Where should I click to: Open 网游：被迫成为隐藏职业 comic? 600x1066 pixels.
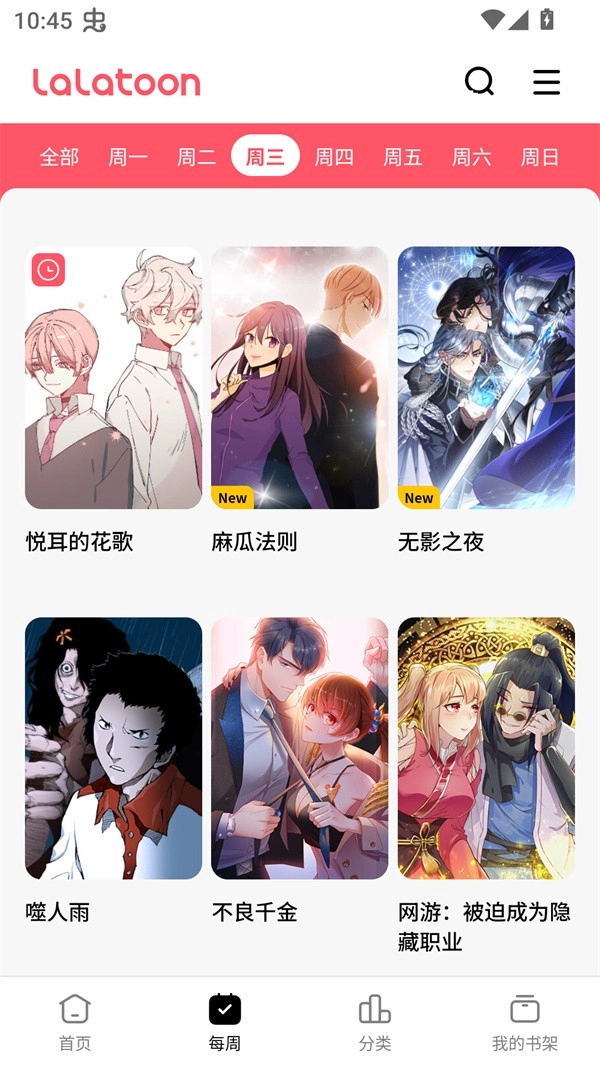pos(486,748)
